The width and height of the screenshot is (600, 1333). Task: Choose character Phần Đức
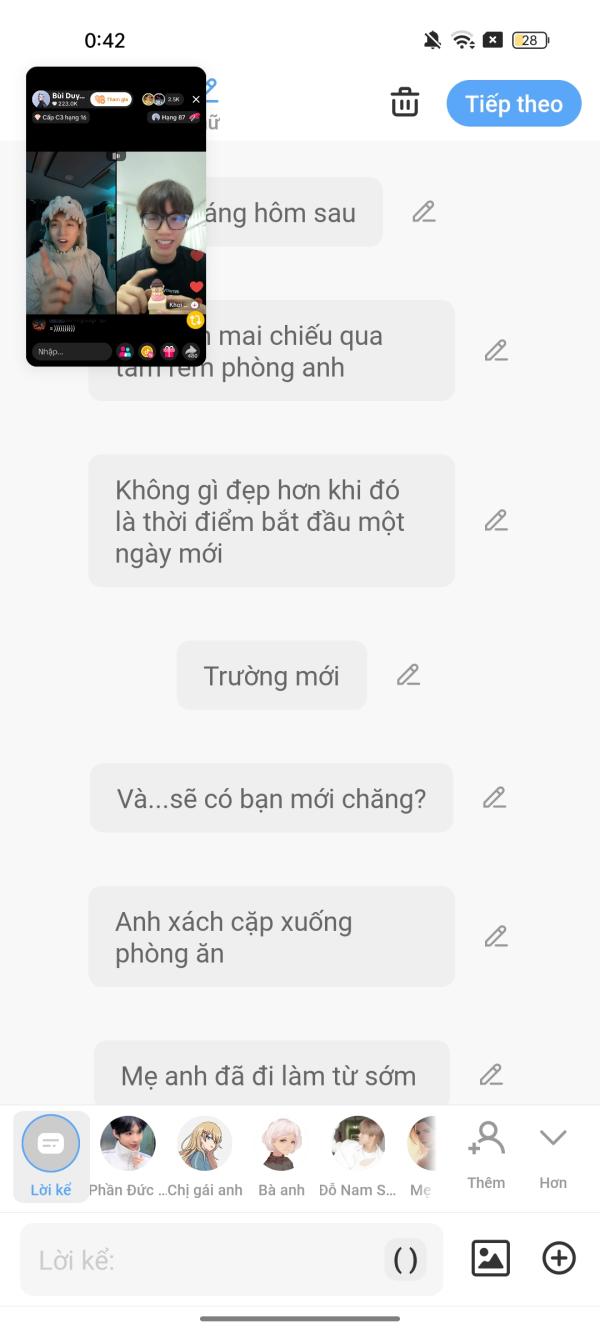coord(127,1157)
